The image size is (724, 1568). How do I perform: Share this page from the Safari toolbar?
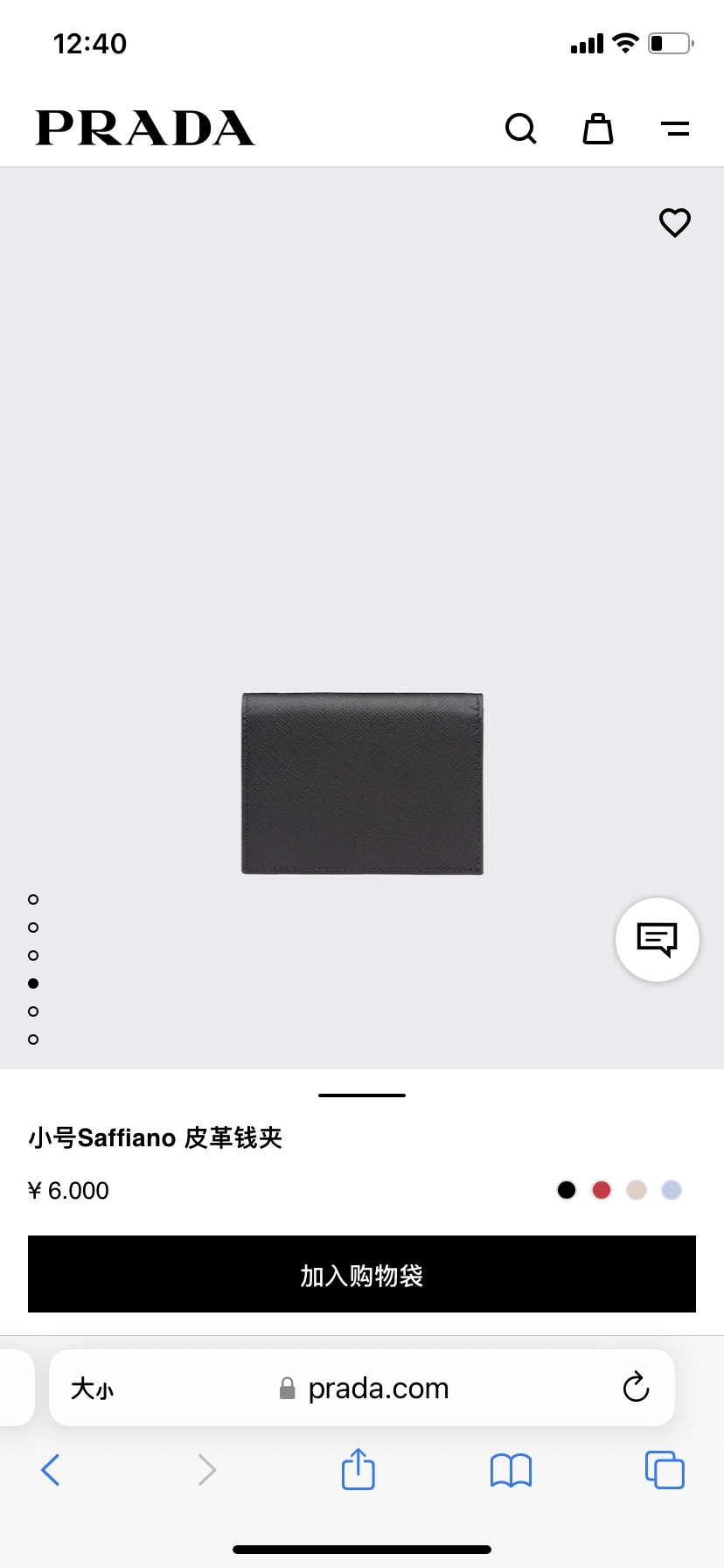click(x=359, y=1469)
